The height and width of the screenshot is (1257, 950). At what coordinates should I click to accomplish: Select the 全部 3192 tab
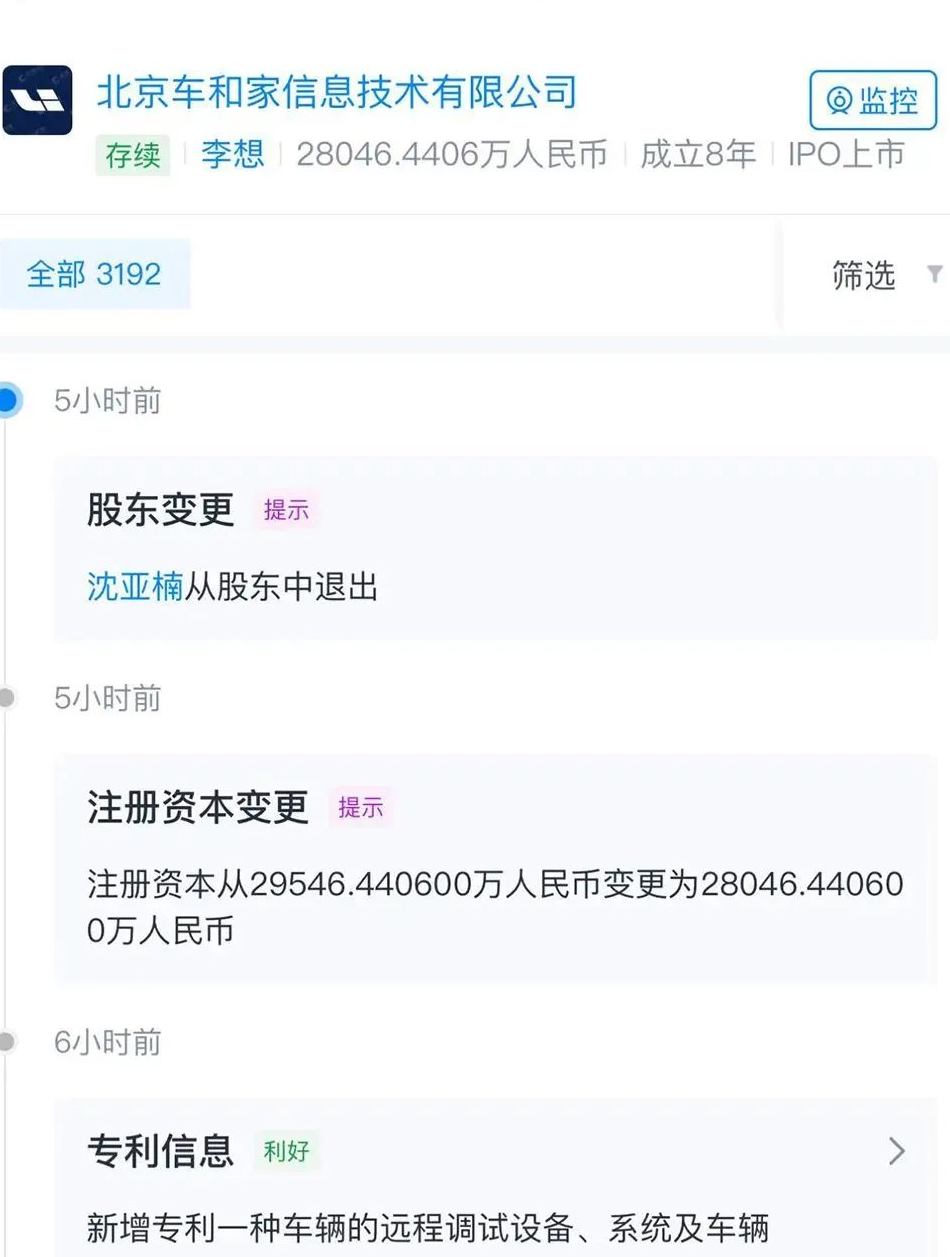95,274
